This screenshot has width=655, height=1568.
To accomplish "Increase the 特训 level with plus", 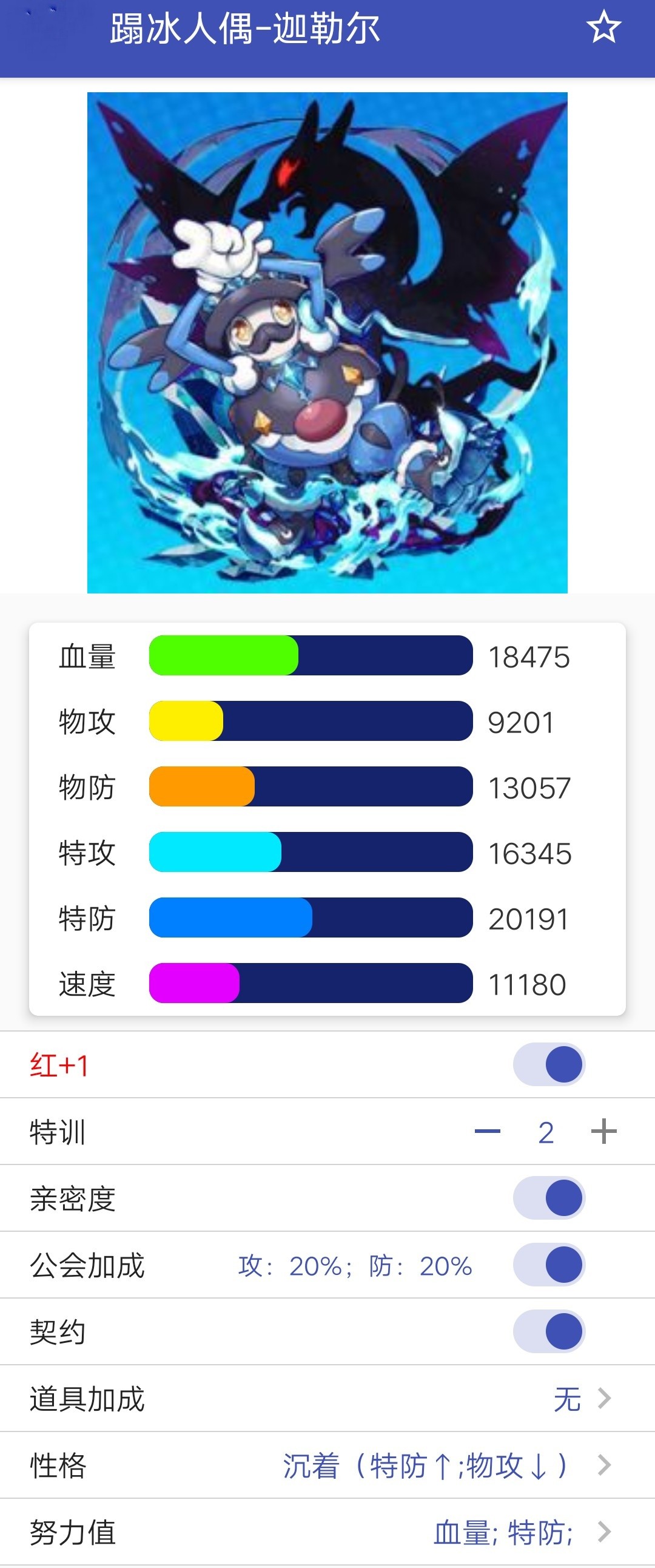I will 603,1132.
